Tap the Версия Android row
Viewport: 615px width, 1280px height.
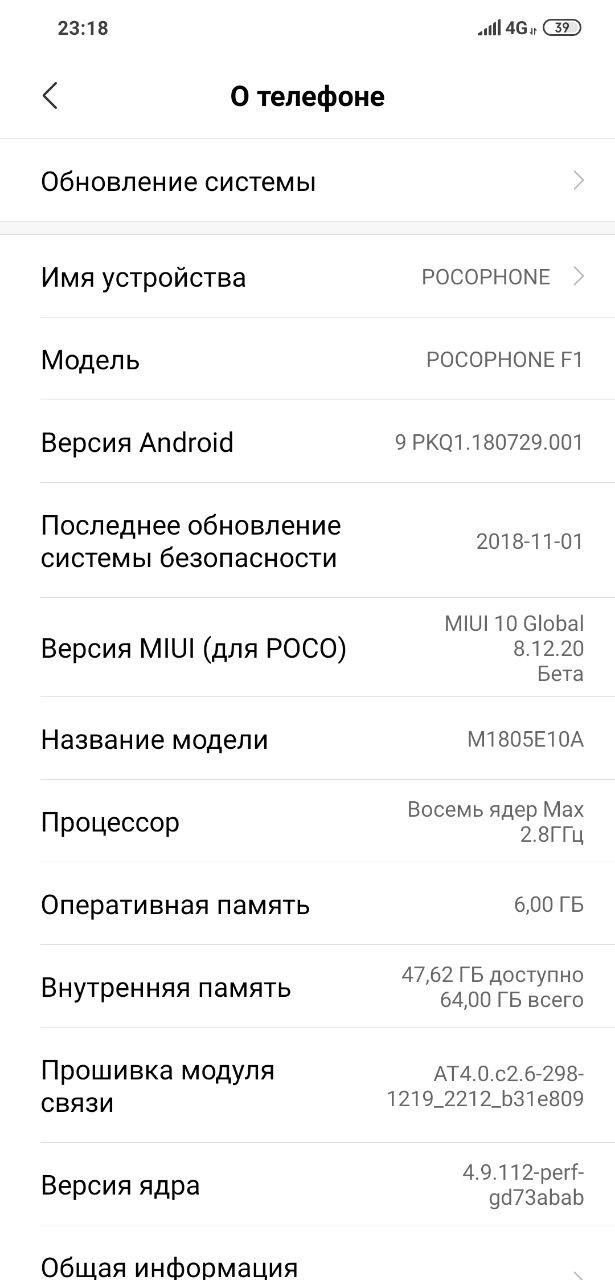tap(307, 442)
